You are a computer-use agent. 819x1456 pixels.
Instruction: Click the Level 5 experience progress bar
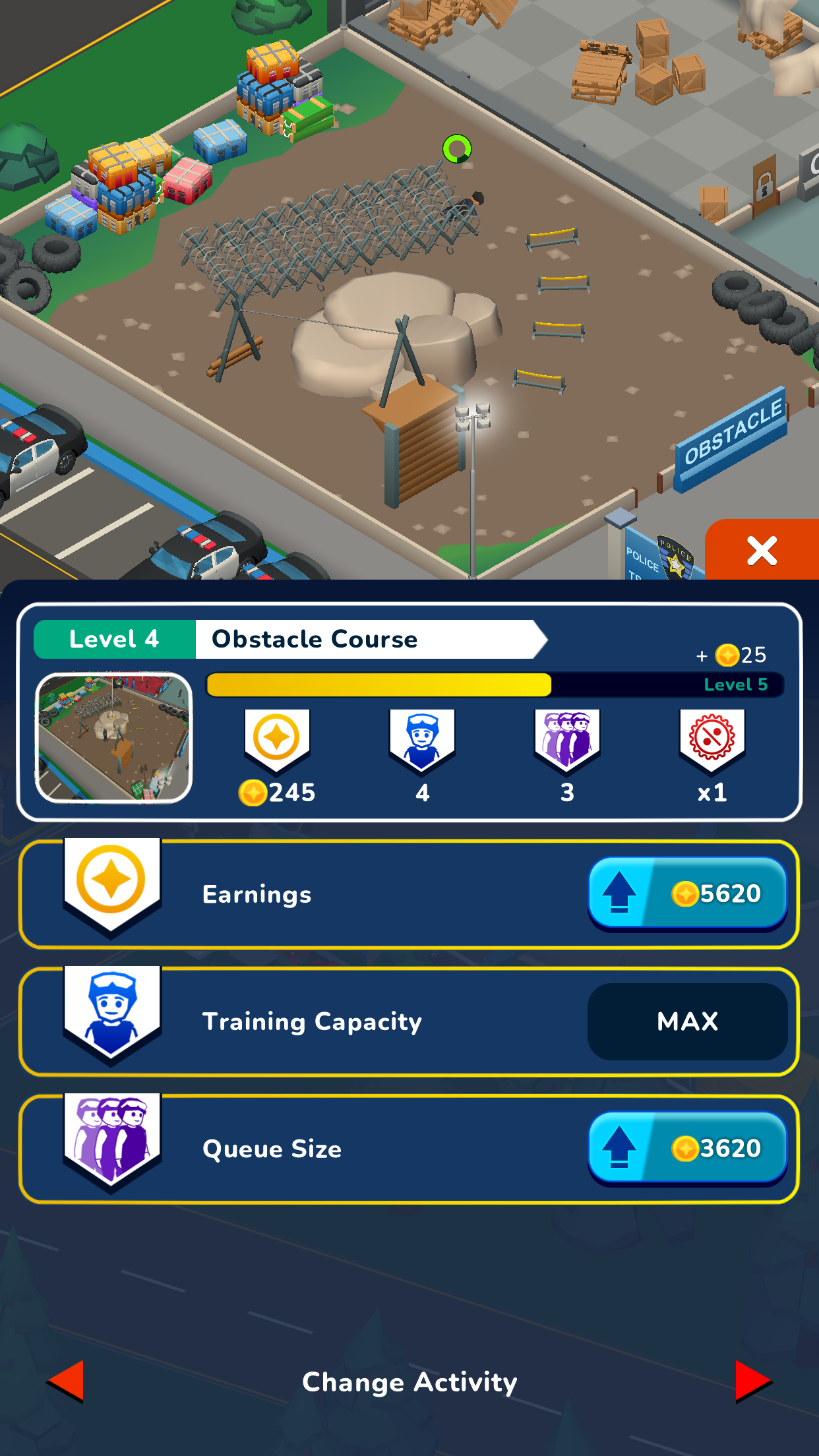click(x=495, y=685)
